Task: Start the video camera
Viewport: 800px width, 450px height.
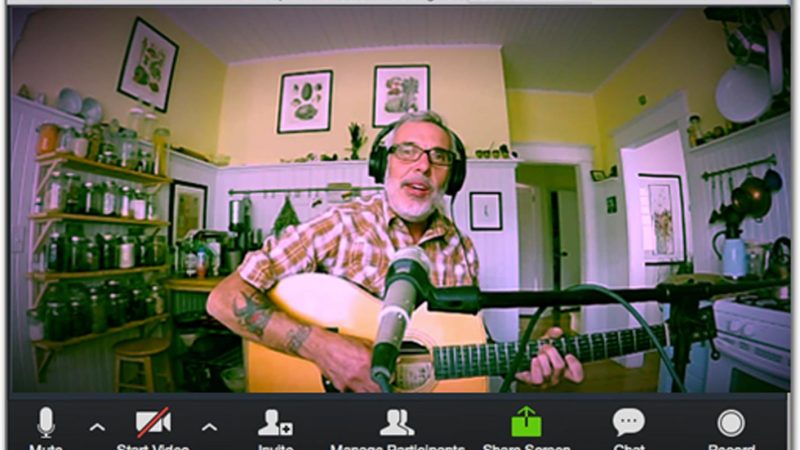Action: pos(153,424)
